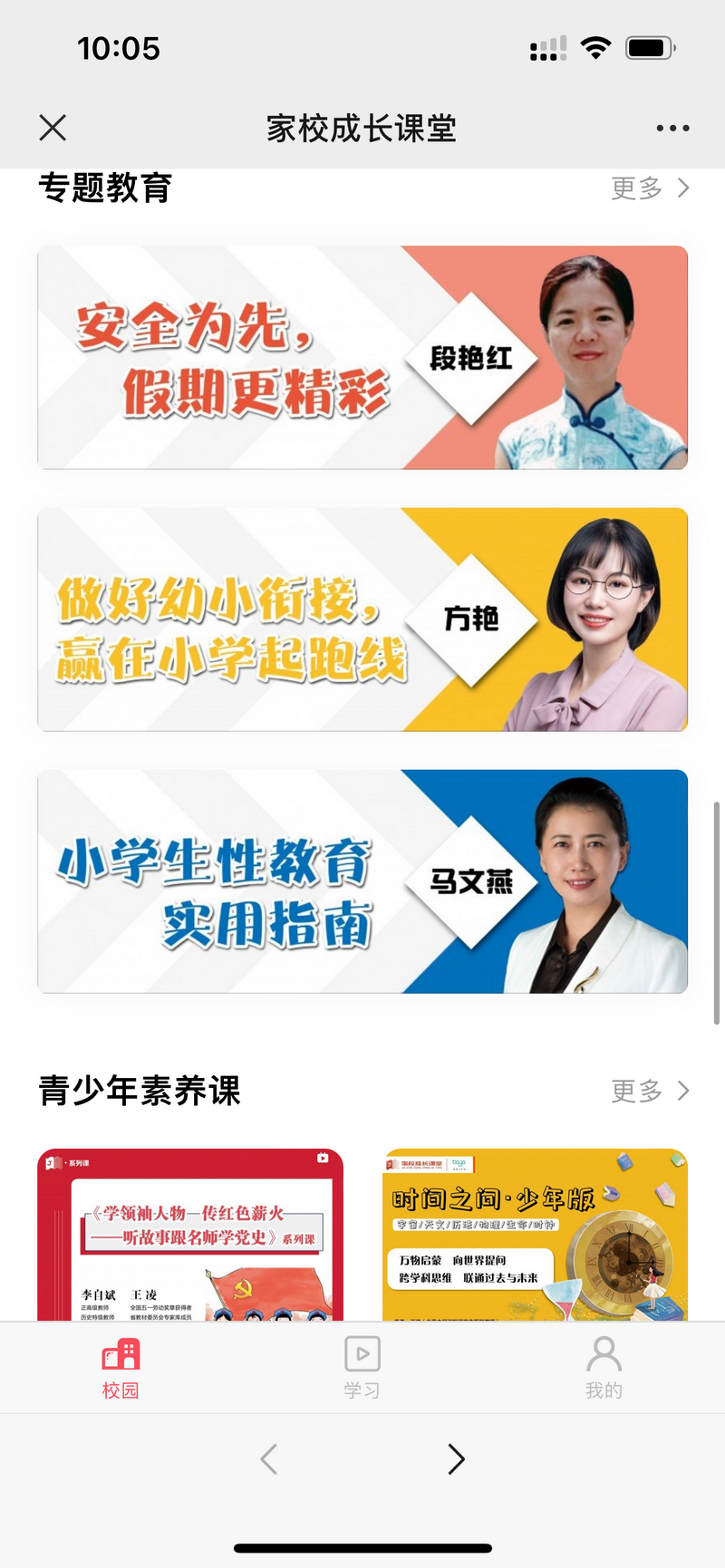
Task: Open the three-dot overflow menu
Action: pos(672,128)
